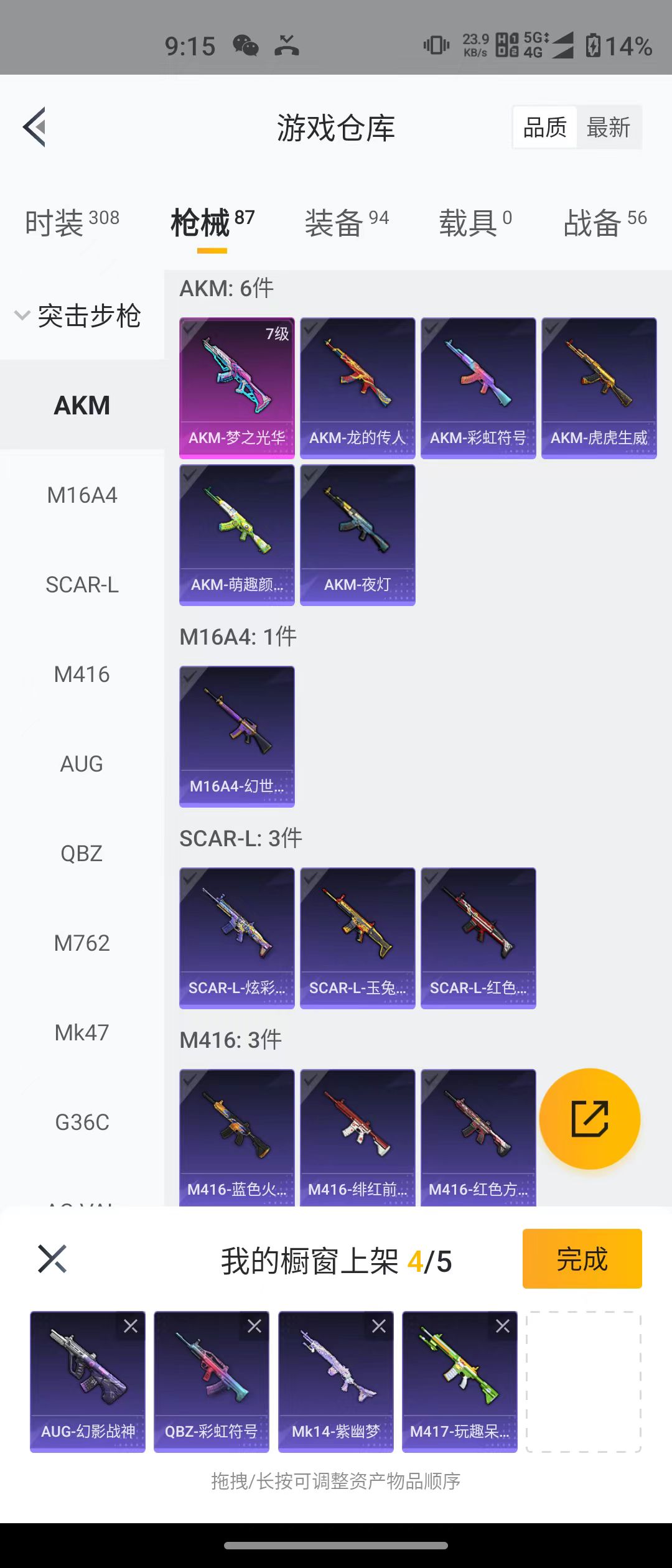
Task: Remove QBZ-彩虹符号 from the showcase
Action: pyautogui.click(x=254, y=1327)
